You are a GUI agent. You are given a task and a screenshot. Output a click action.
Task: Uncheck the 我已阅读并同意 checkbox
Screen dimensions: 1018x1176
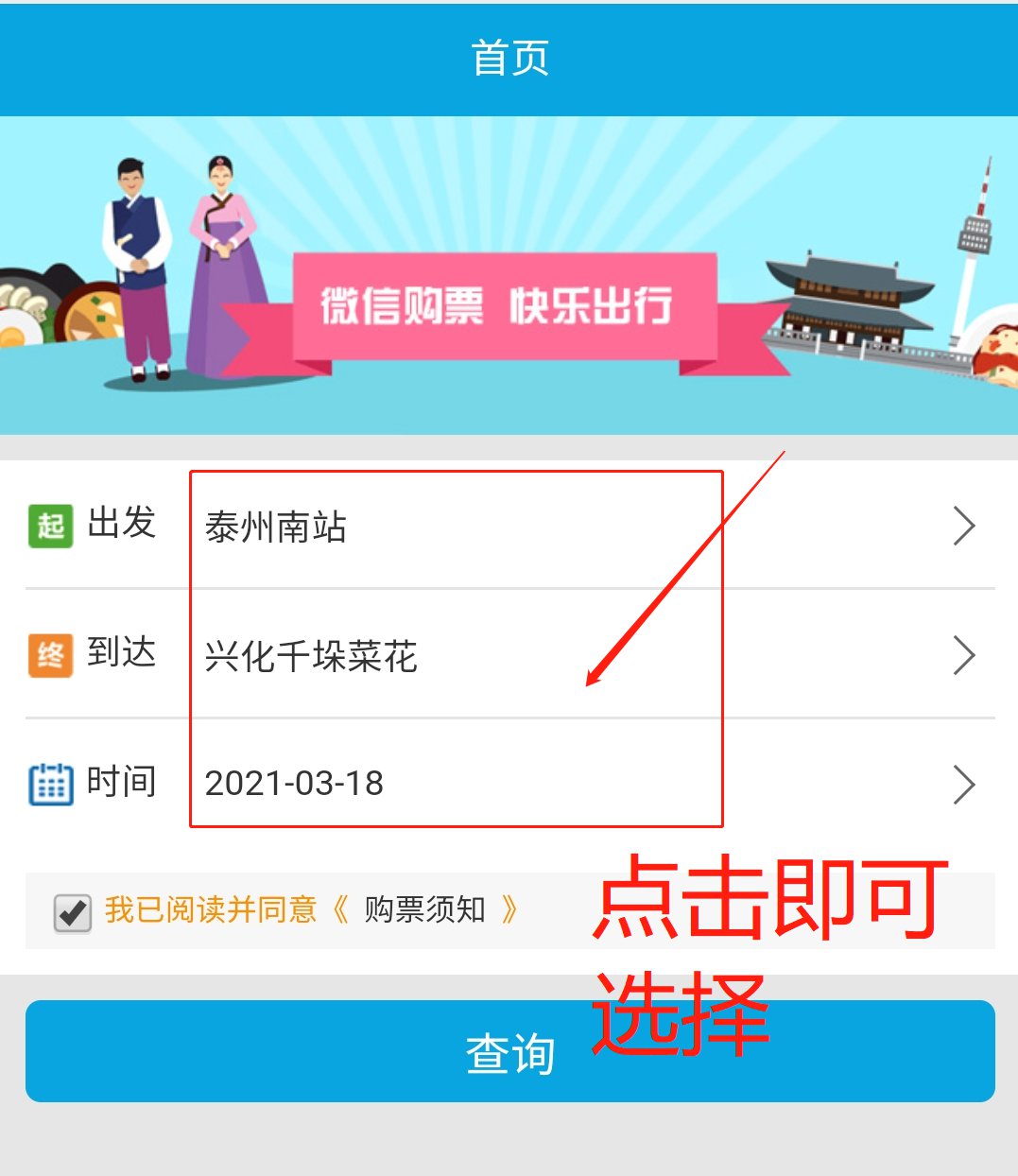[73, 912]
